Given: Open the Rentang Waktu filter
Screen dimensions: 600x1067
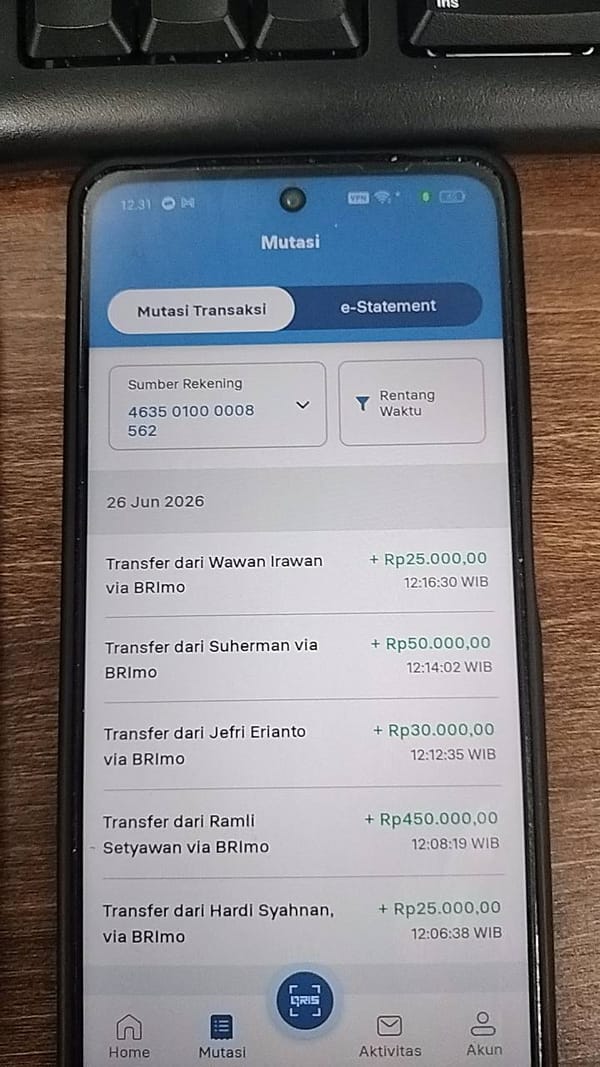Looking at the screenshot, I should [x=412, y=403].
